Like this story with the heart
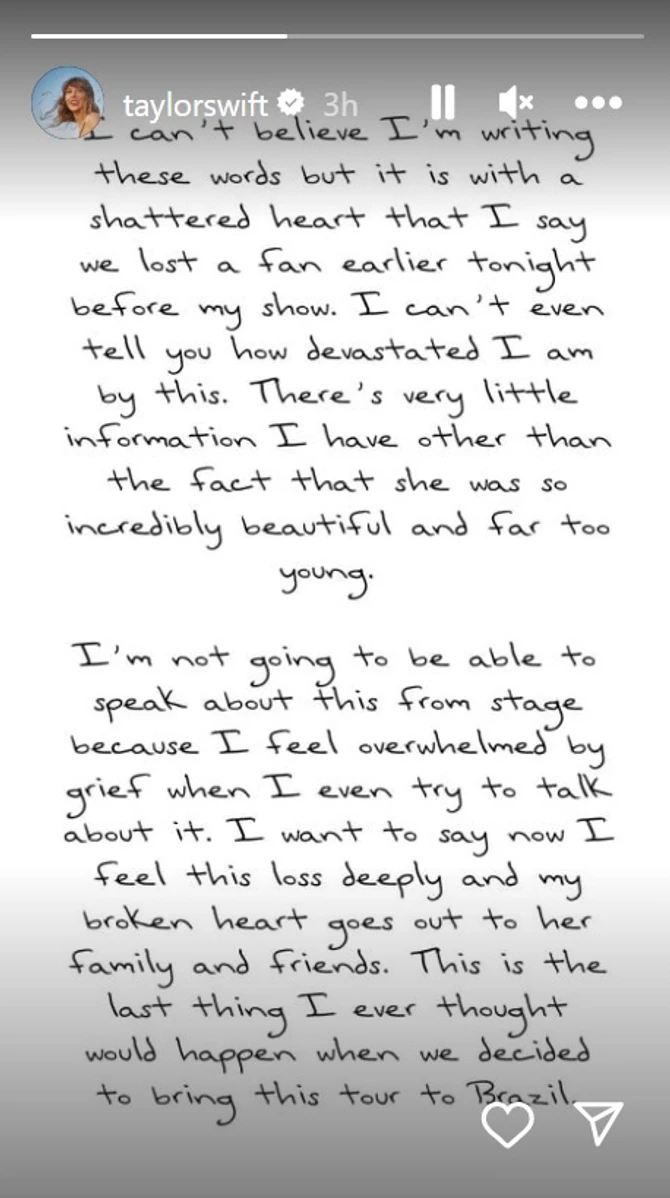Viewport: 670px width, 1198px height. [x=507, y=1124]
